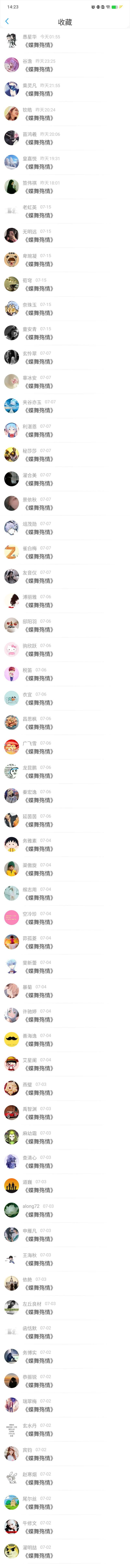Open 牛铃文's saved entry
The image size is (130, 1568).
[65, 1527]
